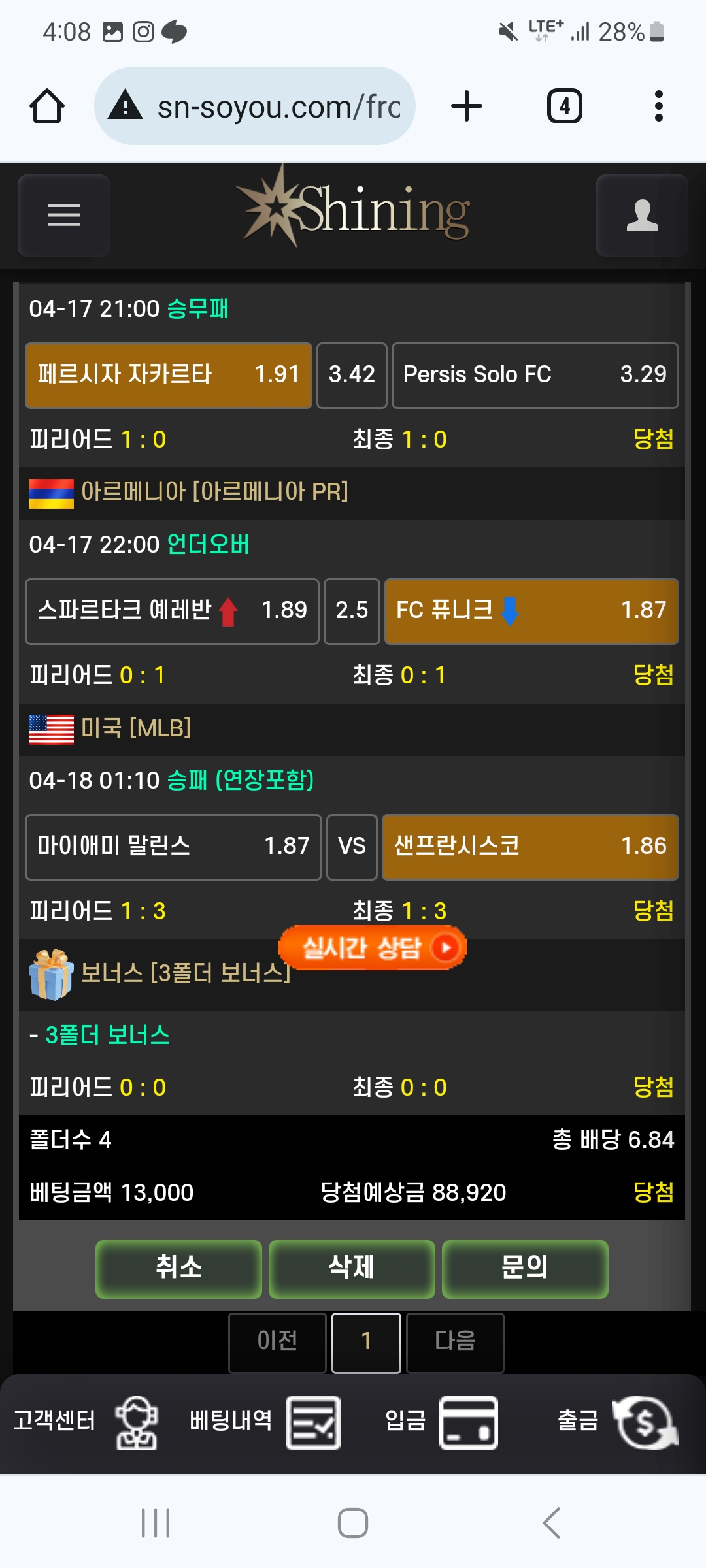Open 고객센터 customer center
706x1568 pixels.
click(85, 1422)
